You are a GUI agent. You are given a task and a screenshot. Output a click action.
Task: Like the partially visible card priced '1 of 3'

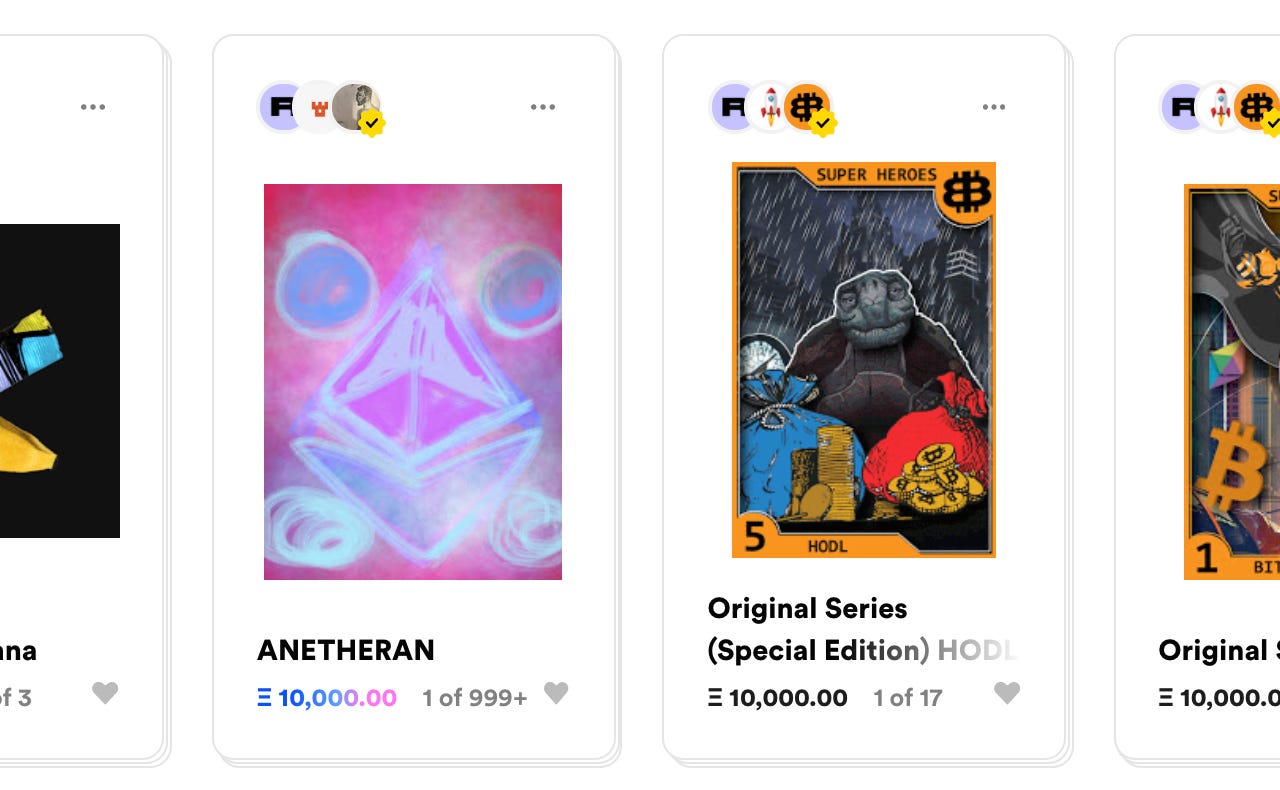pos(105,692)
